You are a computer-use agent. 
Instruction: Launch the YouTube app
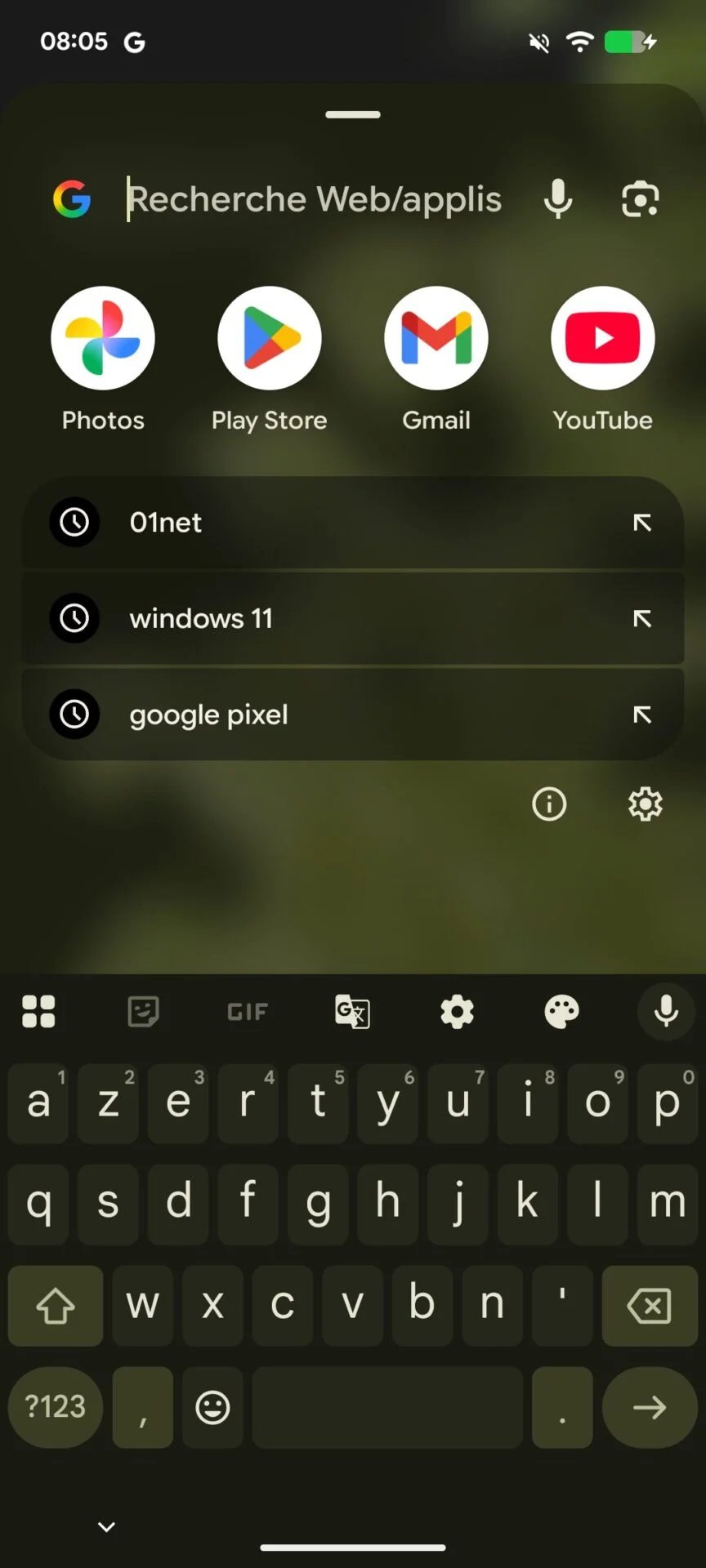point(603,338)
